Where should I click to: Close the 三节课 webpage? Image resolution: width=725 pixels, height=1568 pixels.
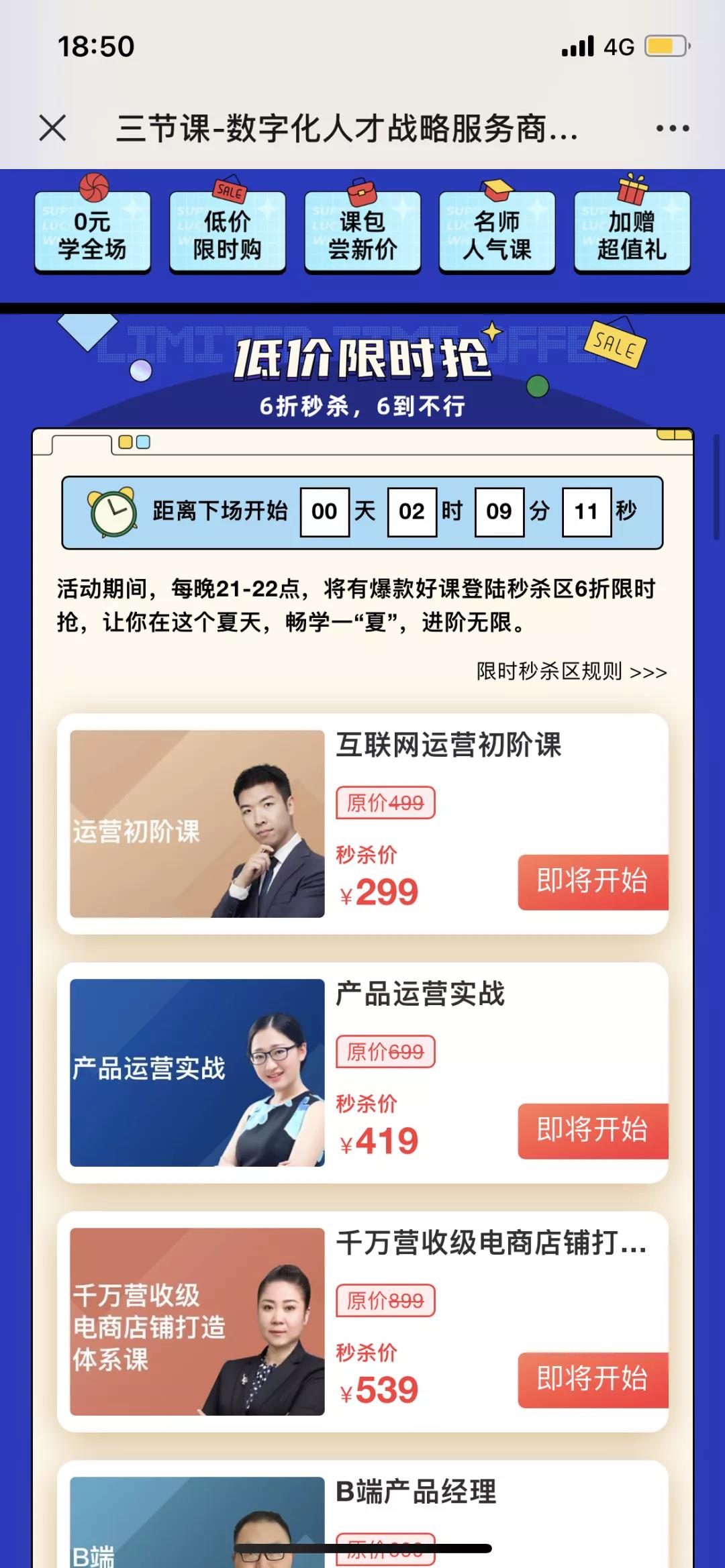click(x=52, y=127)
